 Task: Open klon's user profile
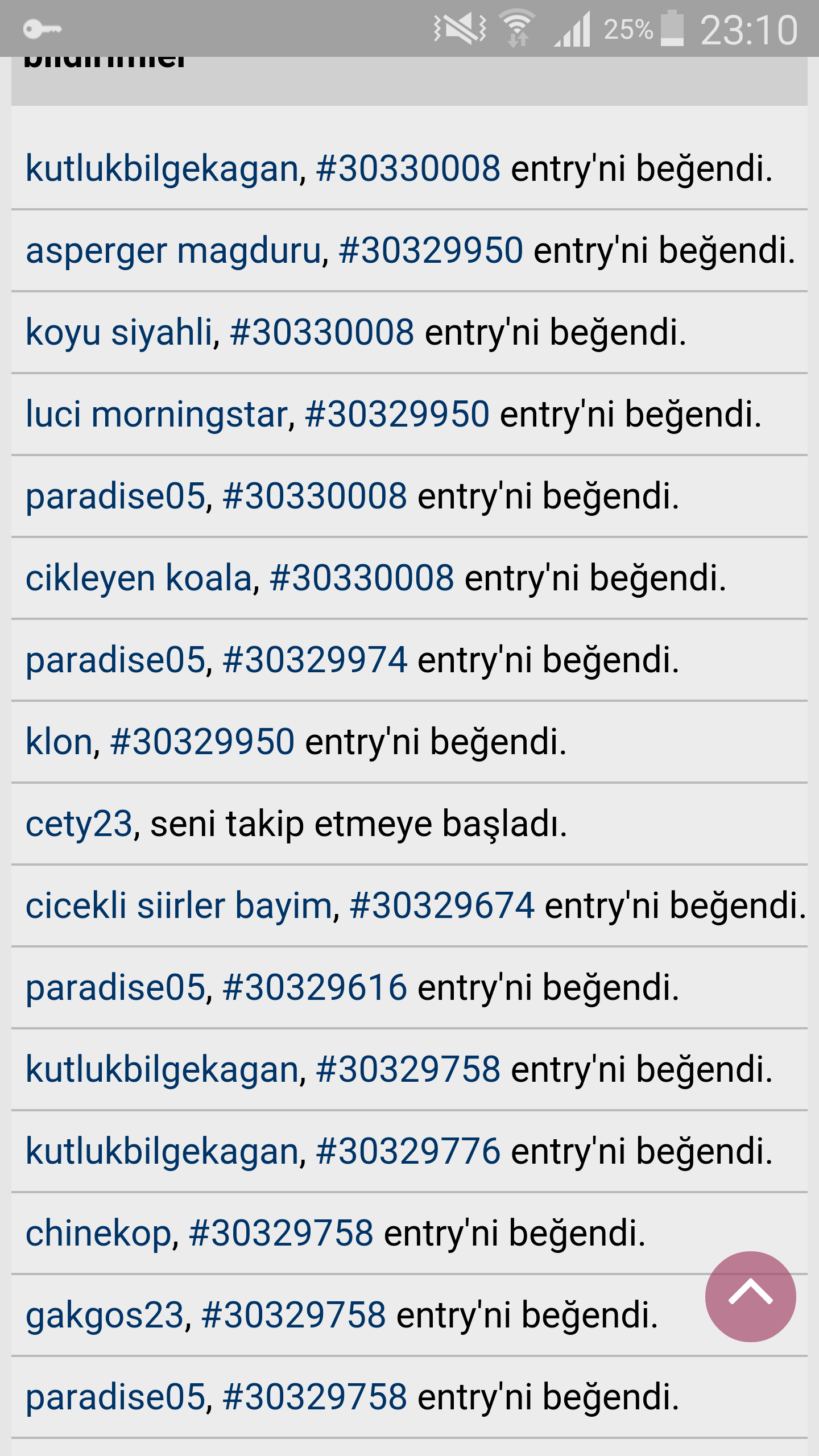pos(59,742)
